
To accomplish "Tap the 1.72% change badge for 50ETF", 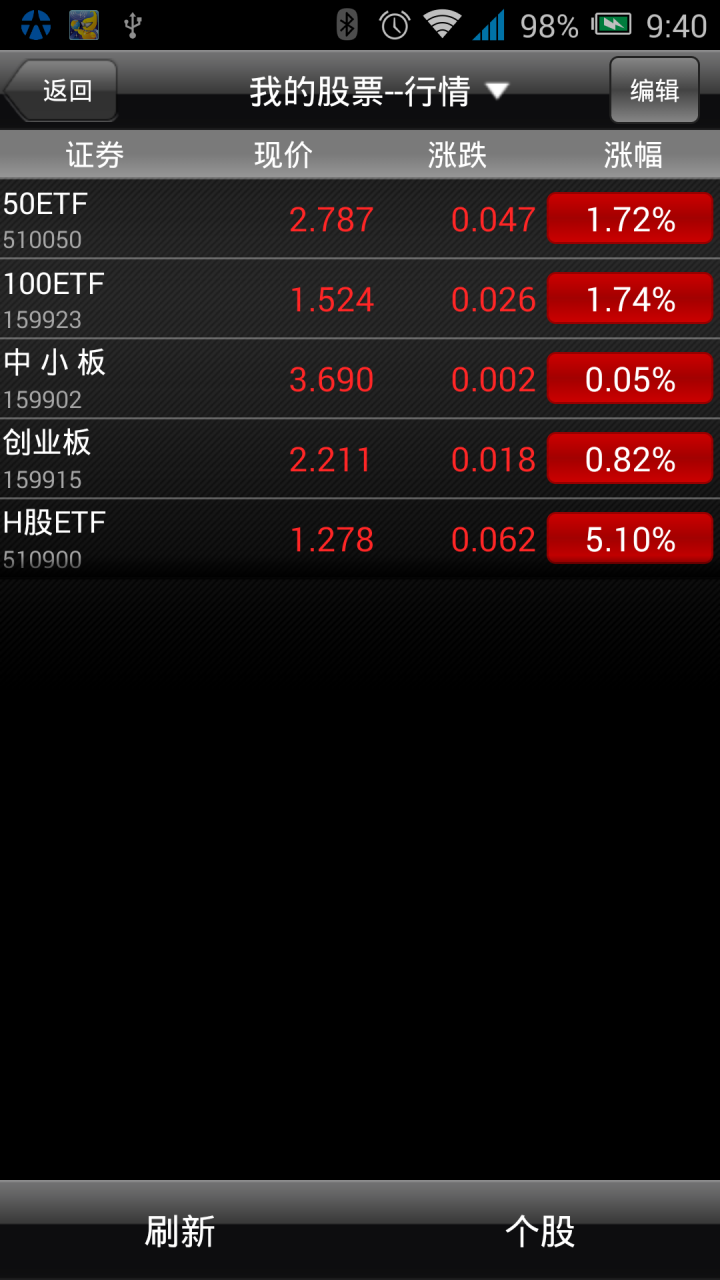I will [x=630, y=219].
